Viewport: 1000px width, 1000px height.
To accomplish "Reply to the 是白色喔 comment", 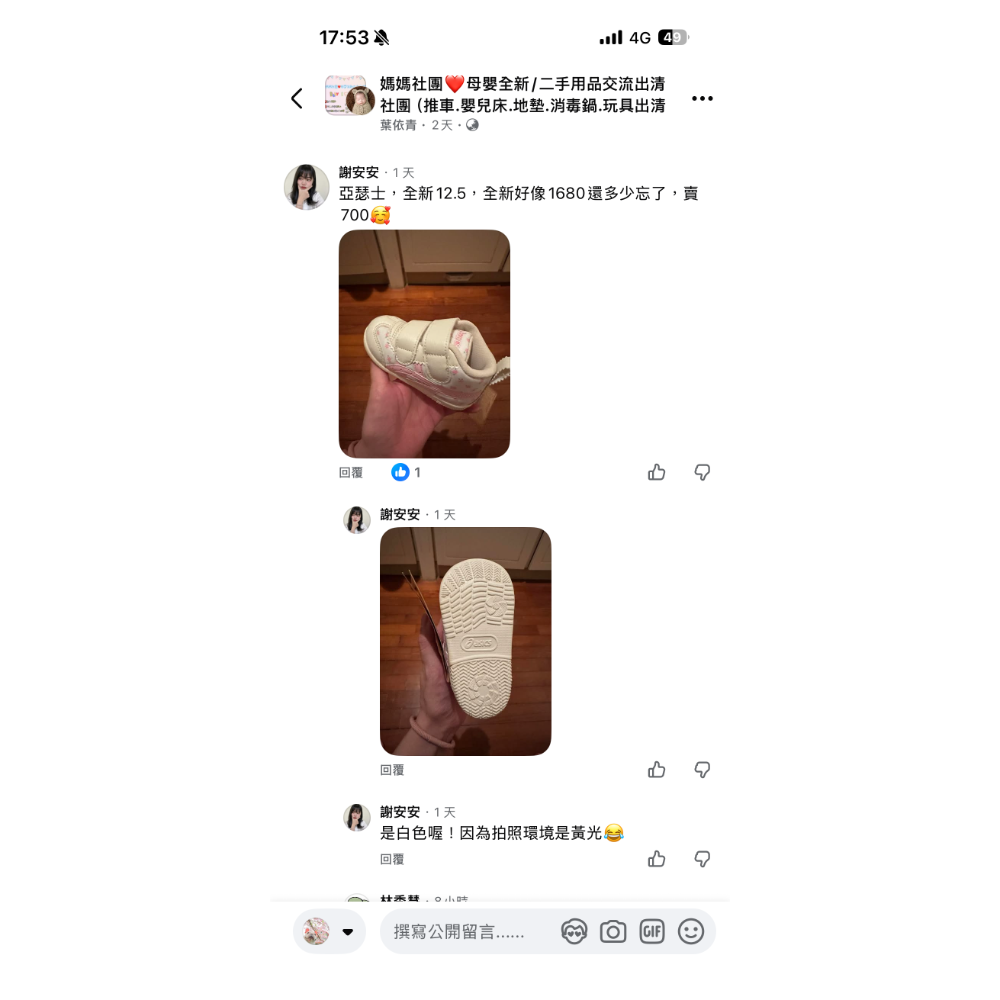I will tap(392, 859).
